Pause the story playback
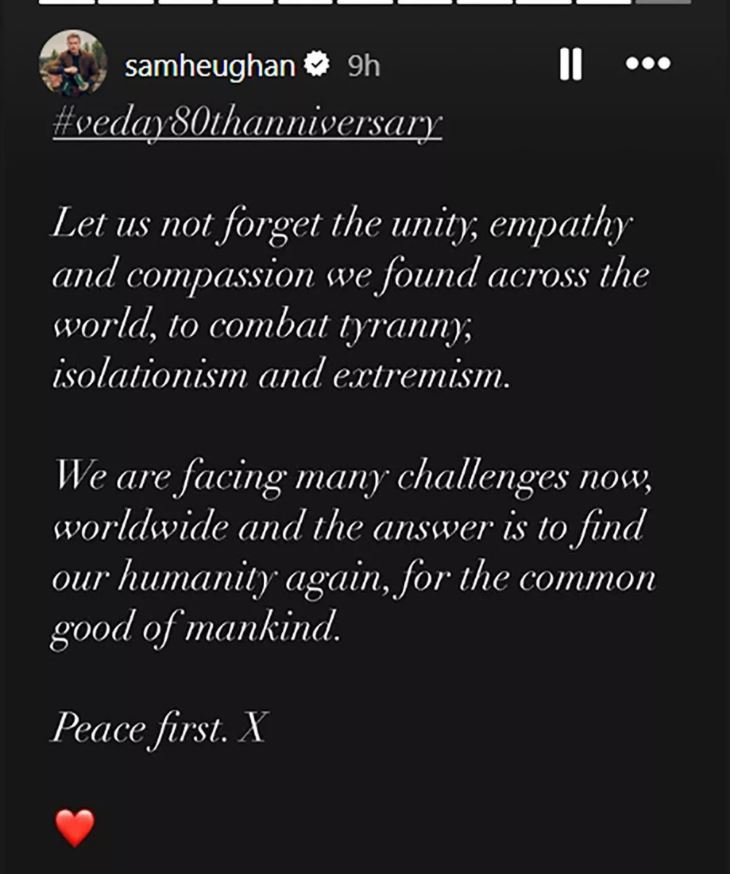The image size is (730, 874). click(570, 65)
